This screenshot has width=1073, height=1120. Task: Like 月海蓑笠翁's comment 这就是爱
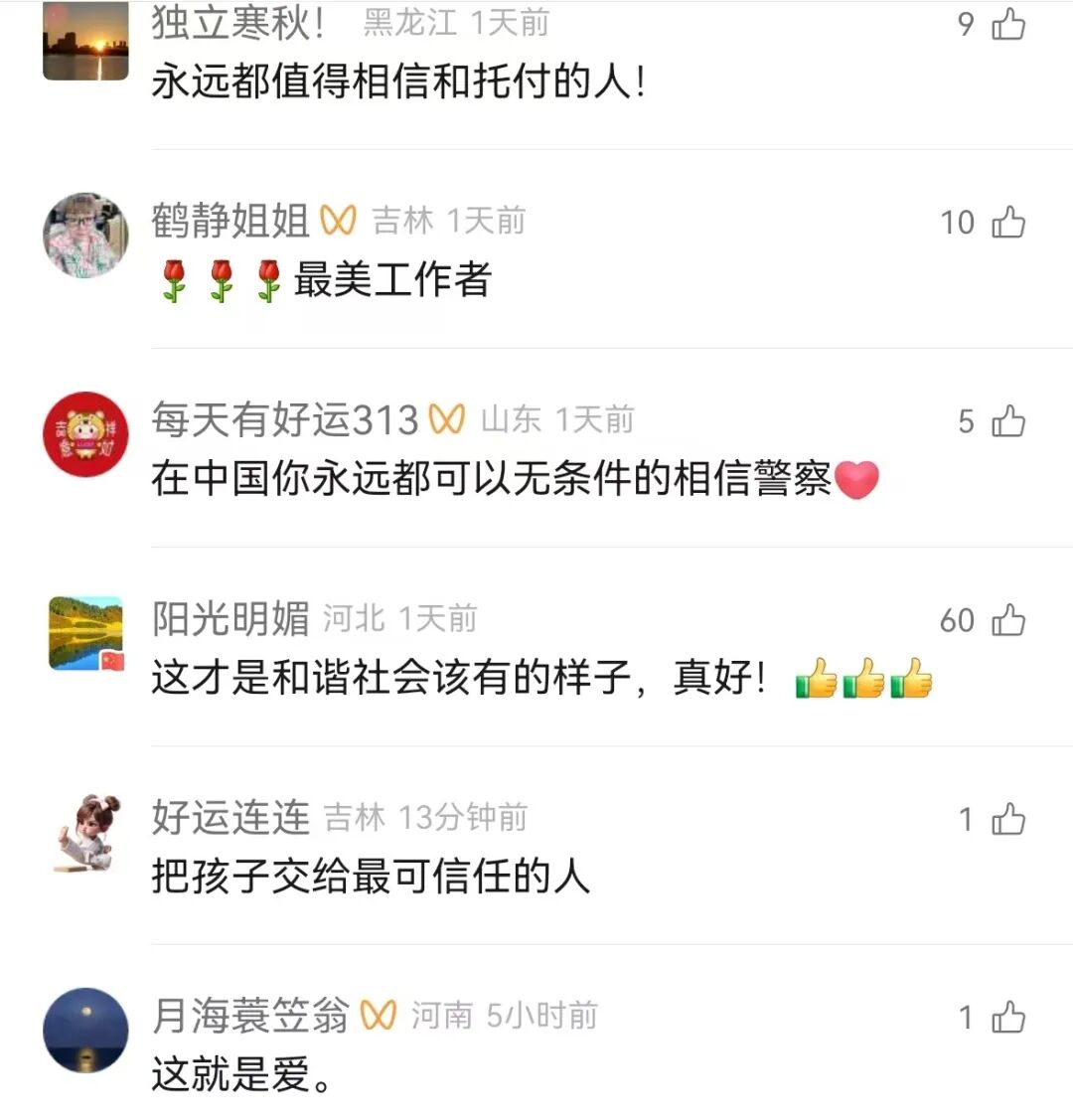coord(1008,1018)
